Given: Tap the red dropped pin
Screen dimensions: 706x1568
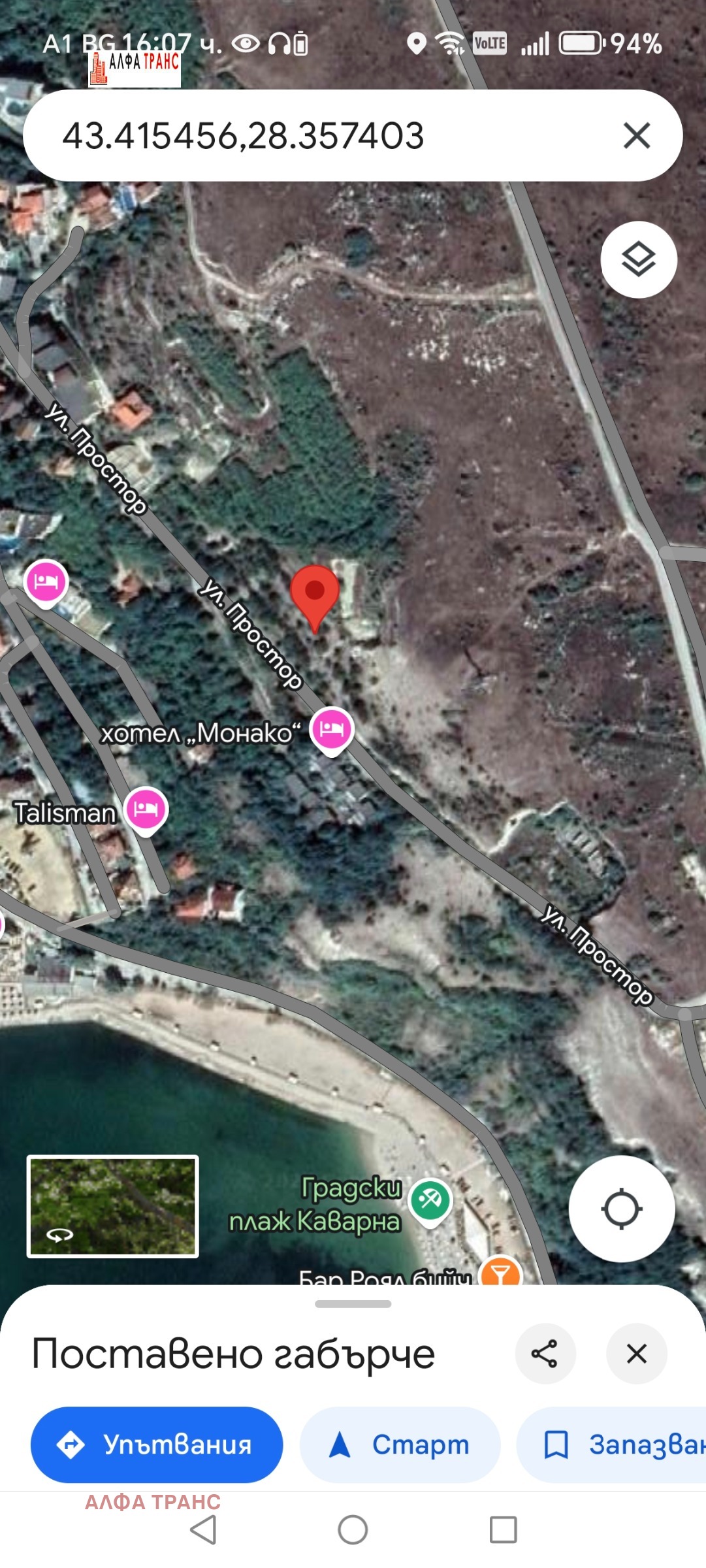Looking at the screenshot, I should coord(315,593).
